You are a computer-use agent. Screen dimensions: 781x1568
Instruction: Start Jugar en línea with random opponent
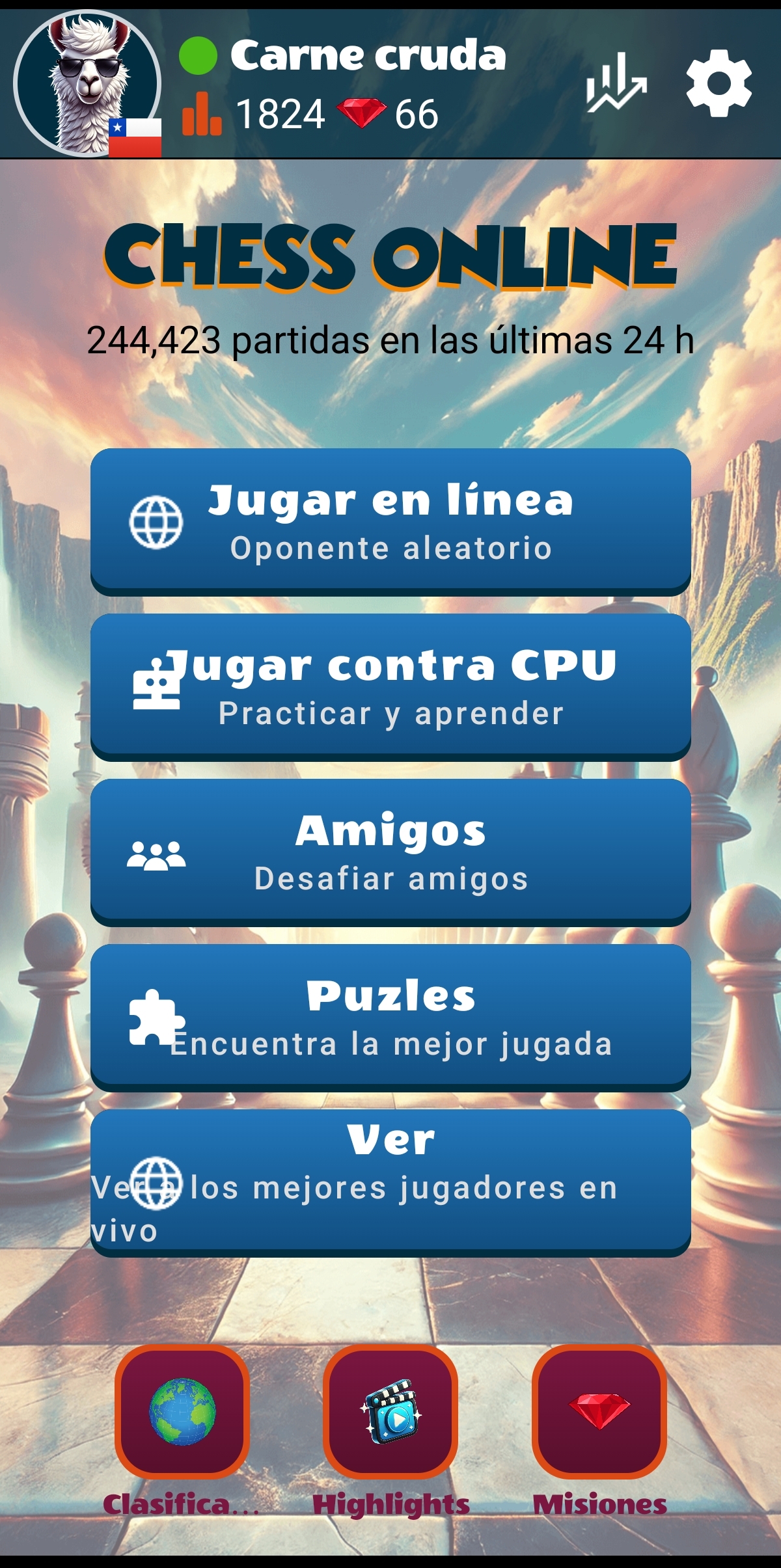pyautogui.click(x=390, y=520)
